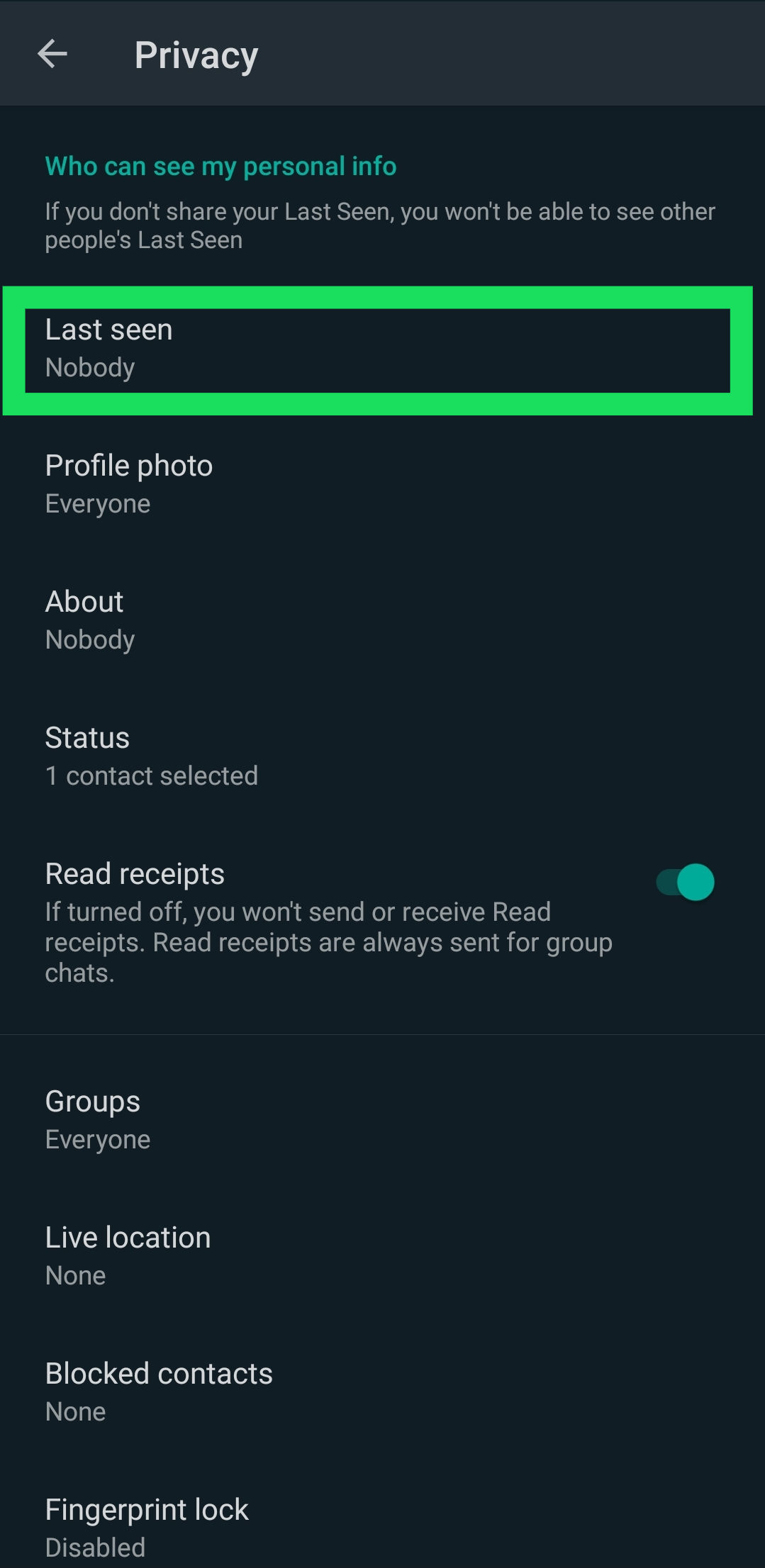Turn off Read receipts switch

coord(685,883)
